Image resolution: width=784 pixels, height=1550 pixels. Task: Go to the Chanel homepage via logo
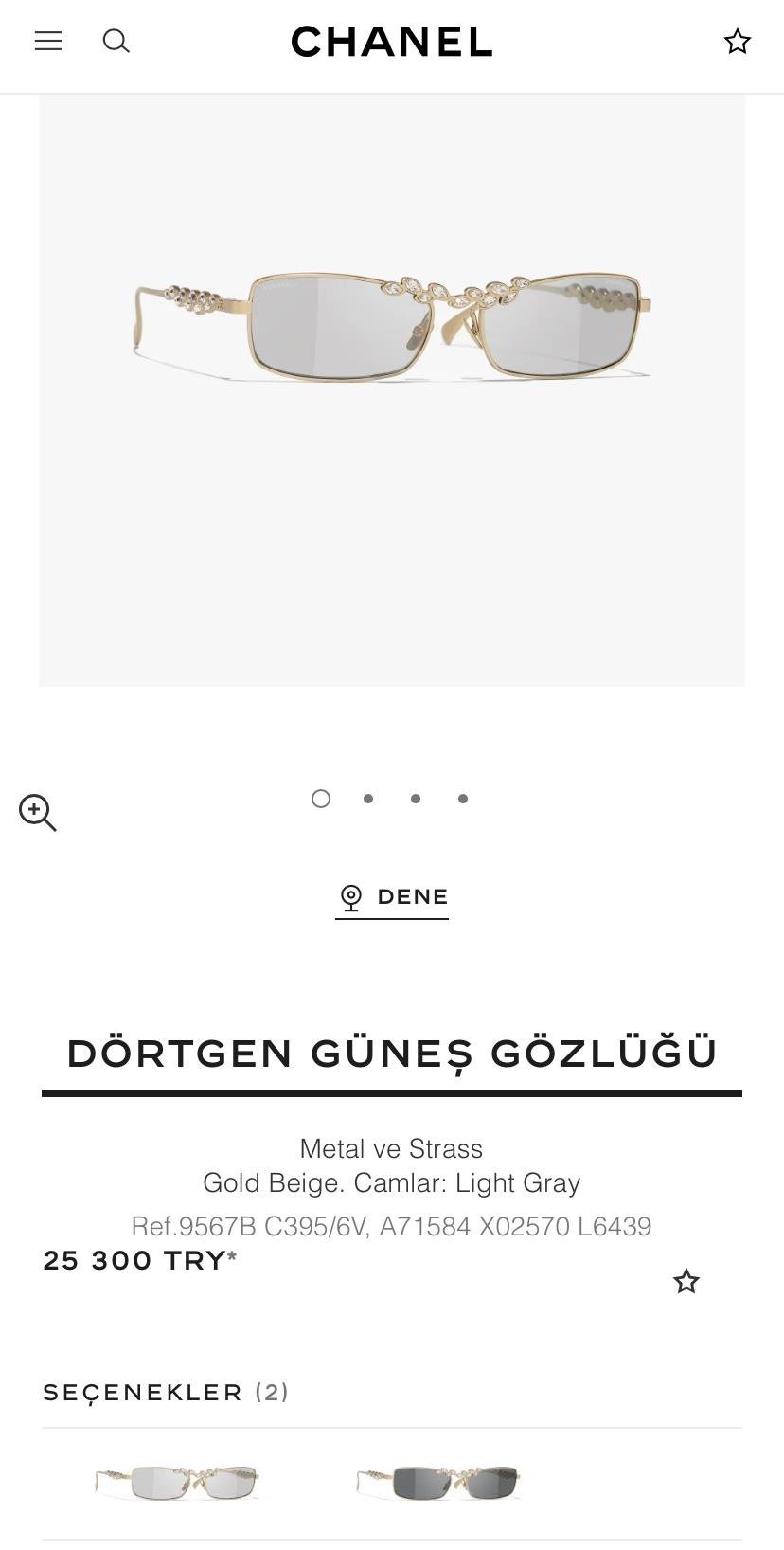click(392, 42)
